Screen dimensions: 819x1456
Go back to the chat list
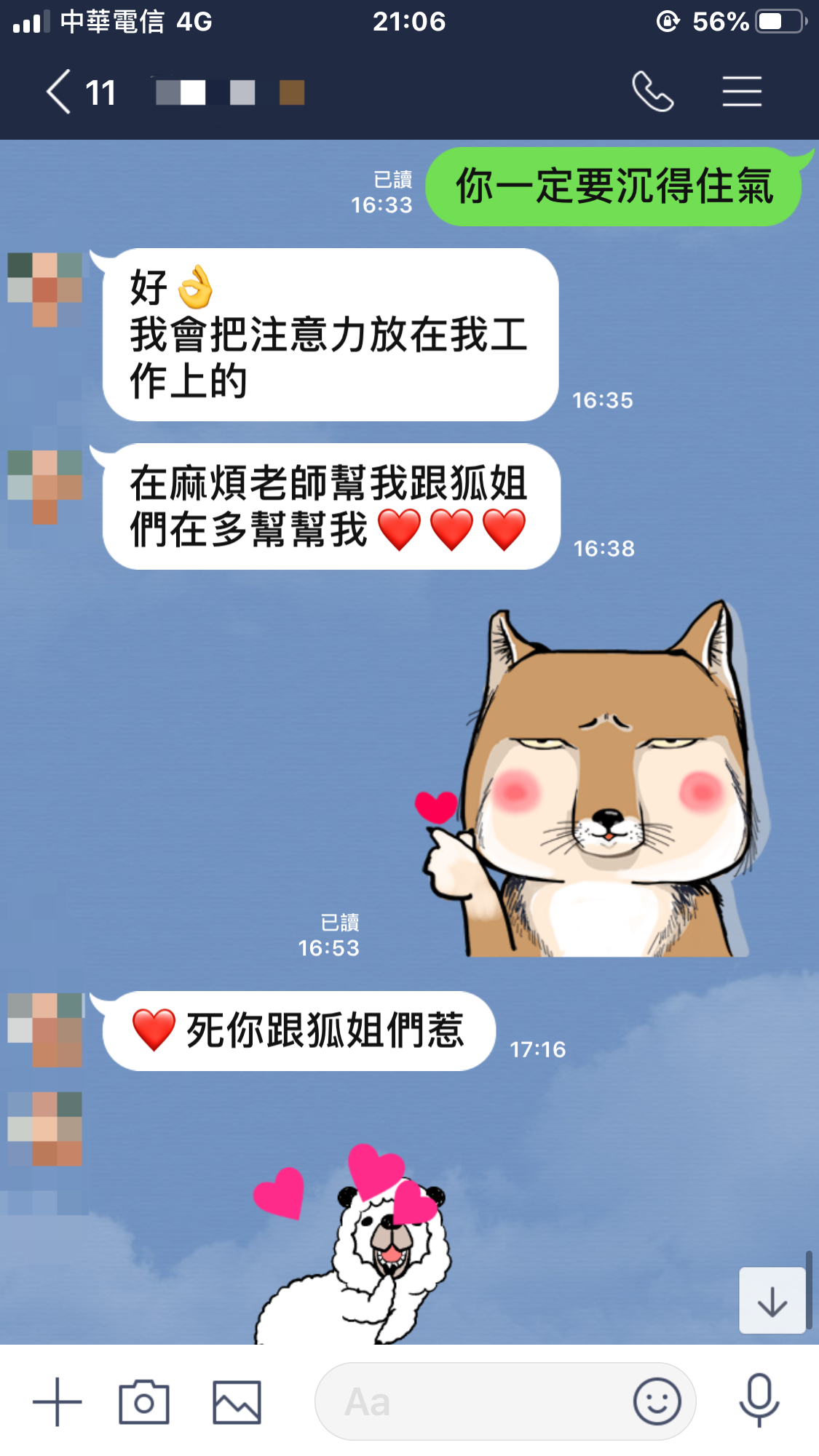point(60,92)
